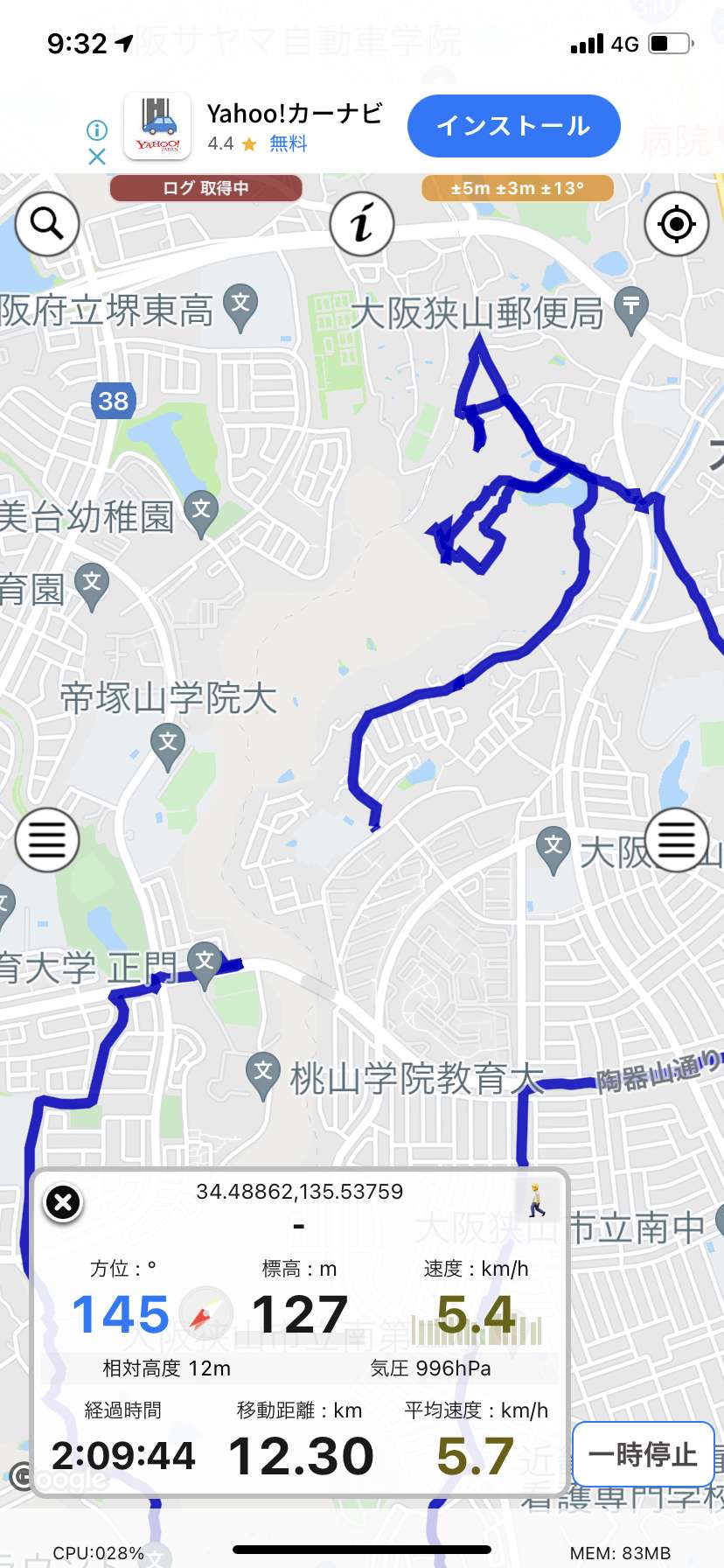The height and width of the screenshot is (1568, 724).
Task: Tap the 一時停止 pause button
Action: (644, 1454)
